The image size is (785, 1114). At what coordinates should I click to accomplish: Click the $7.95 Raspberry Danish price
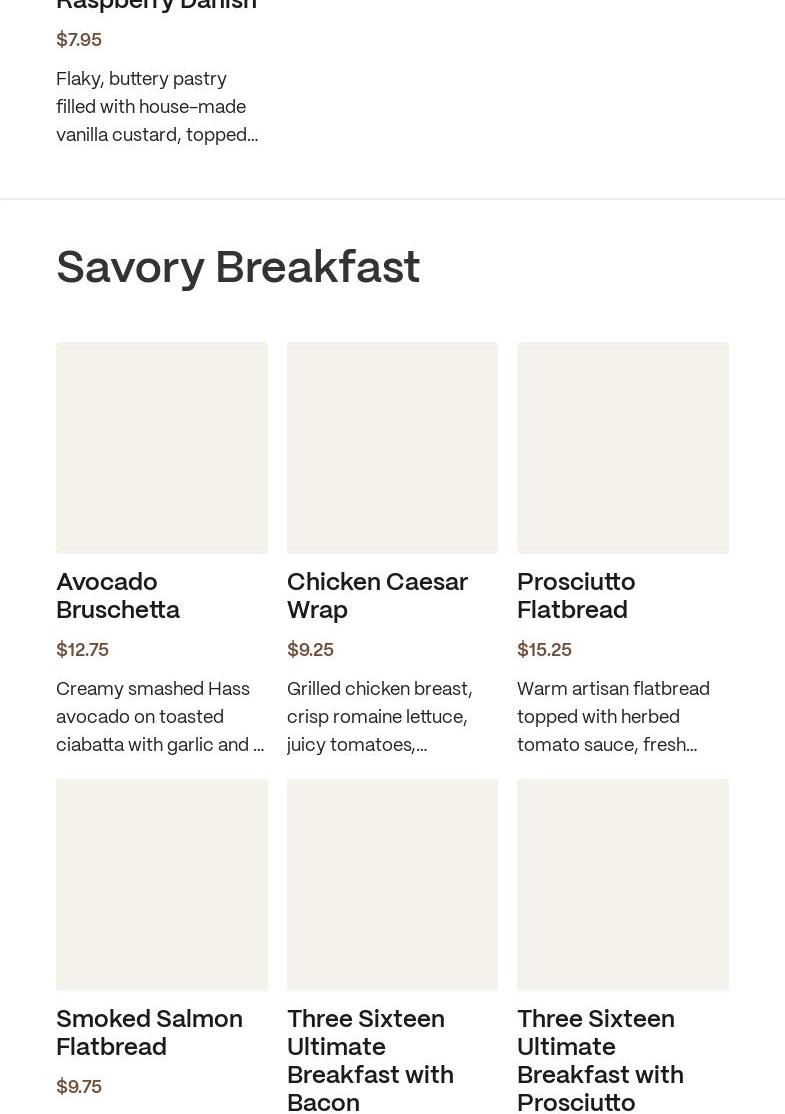click(79, 40)
